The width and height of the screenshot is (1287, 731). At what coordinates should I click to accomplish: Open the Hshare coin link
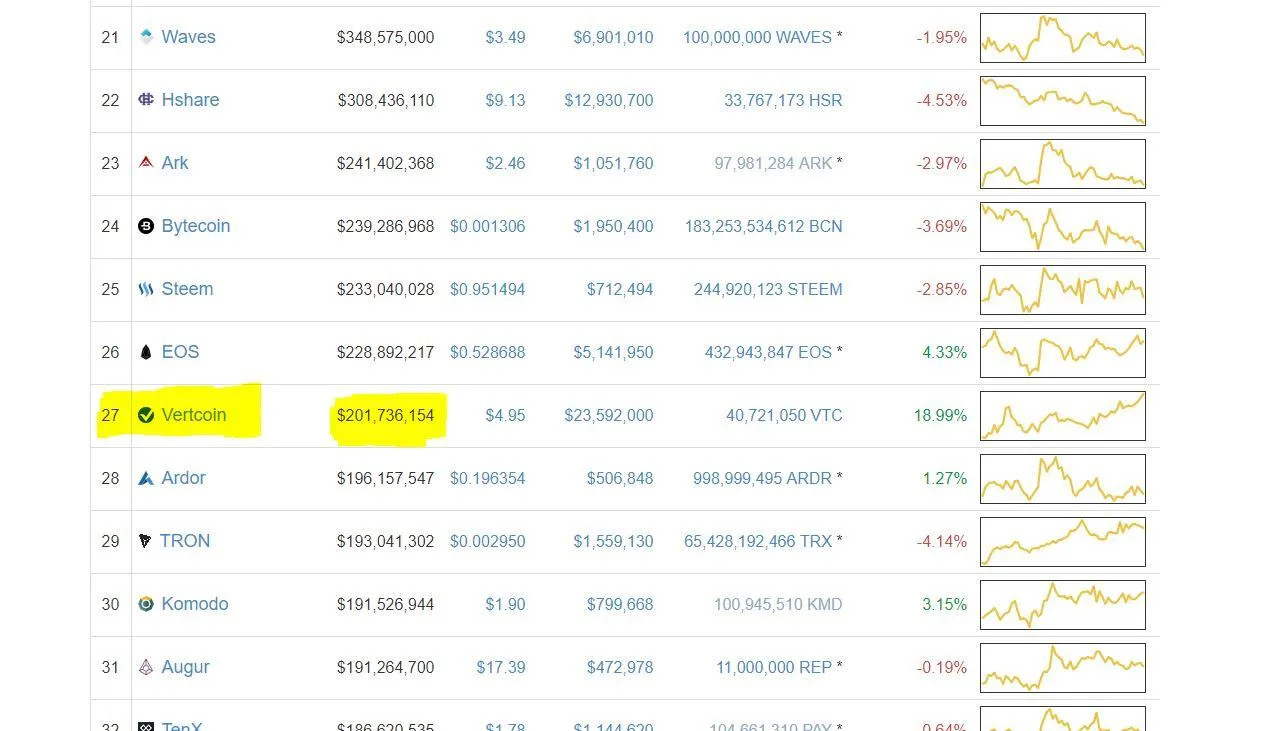[190, 100]
